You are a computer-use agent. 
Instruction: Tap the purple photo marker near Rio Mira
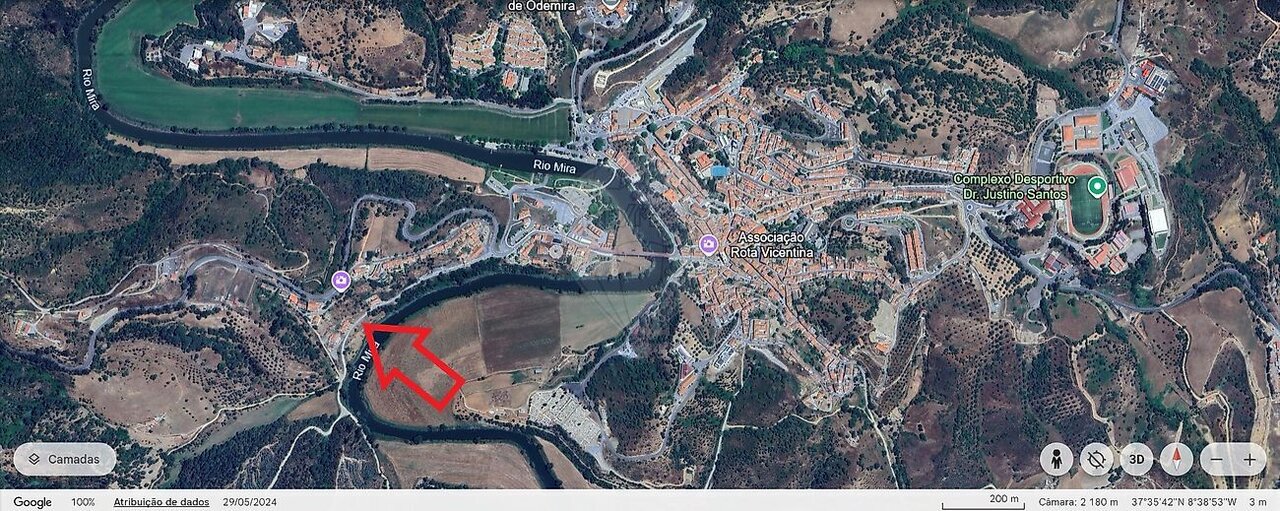tap(341, 281)
